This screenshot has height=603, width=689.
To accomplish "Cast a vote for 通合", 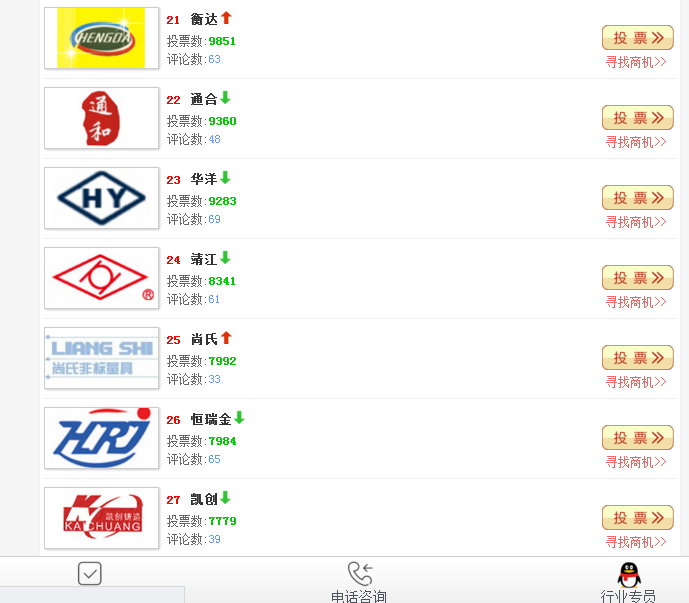I will point(637,118).
